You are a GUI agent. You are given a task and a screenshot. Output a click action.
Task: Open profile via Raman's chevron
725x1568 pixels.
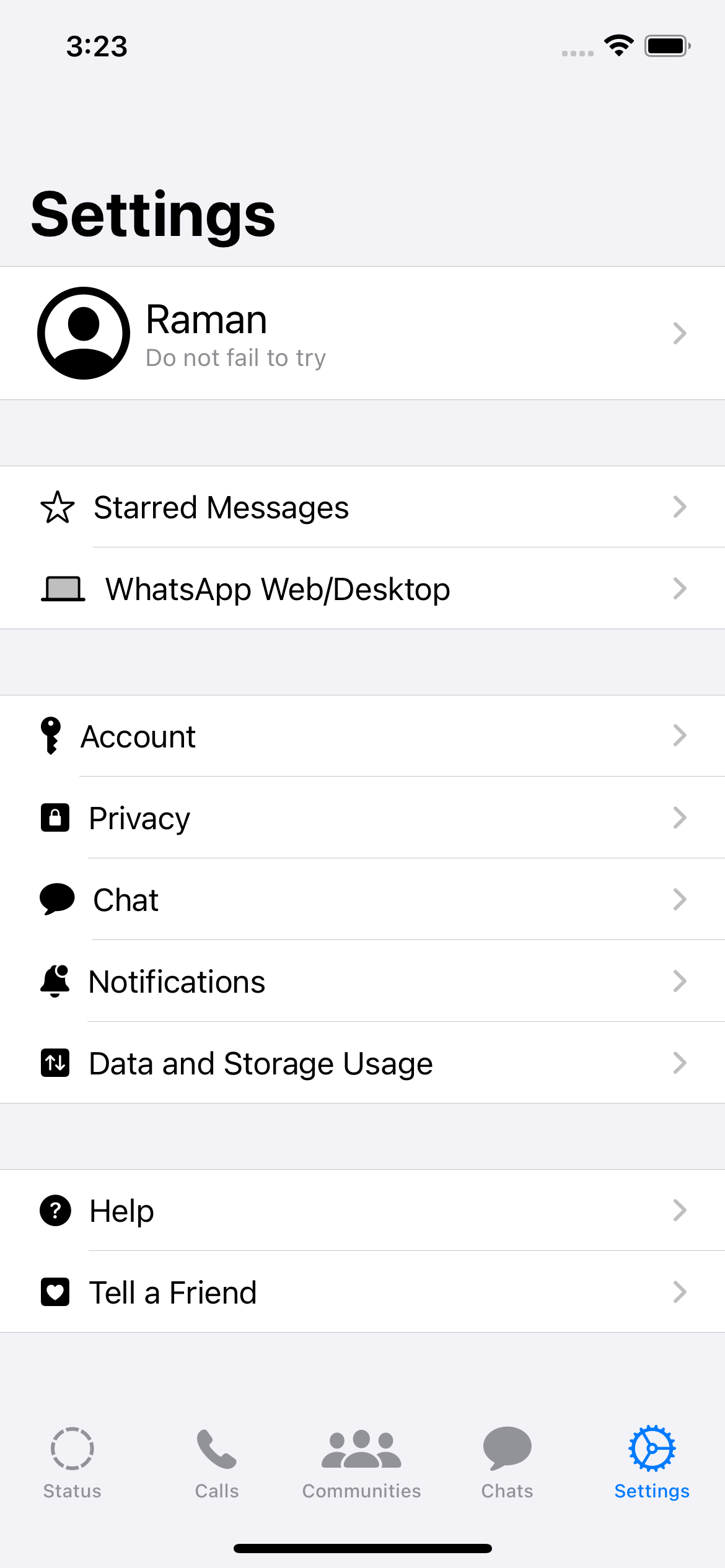point(680,333)
